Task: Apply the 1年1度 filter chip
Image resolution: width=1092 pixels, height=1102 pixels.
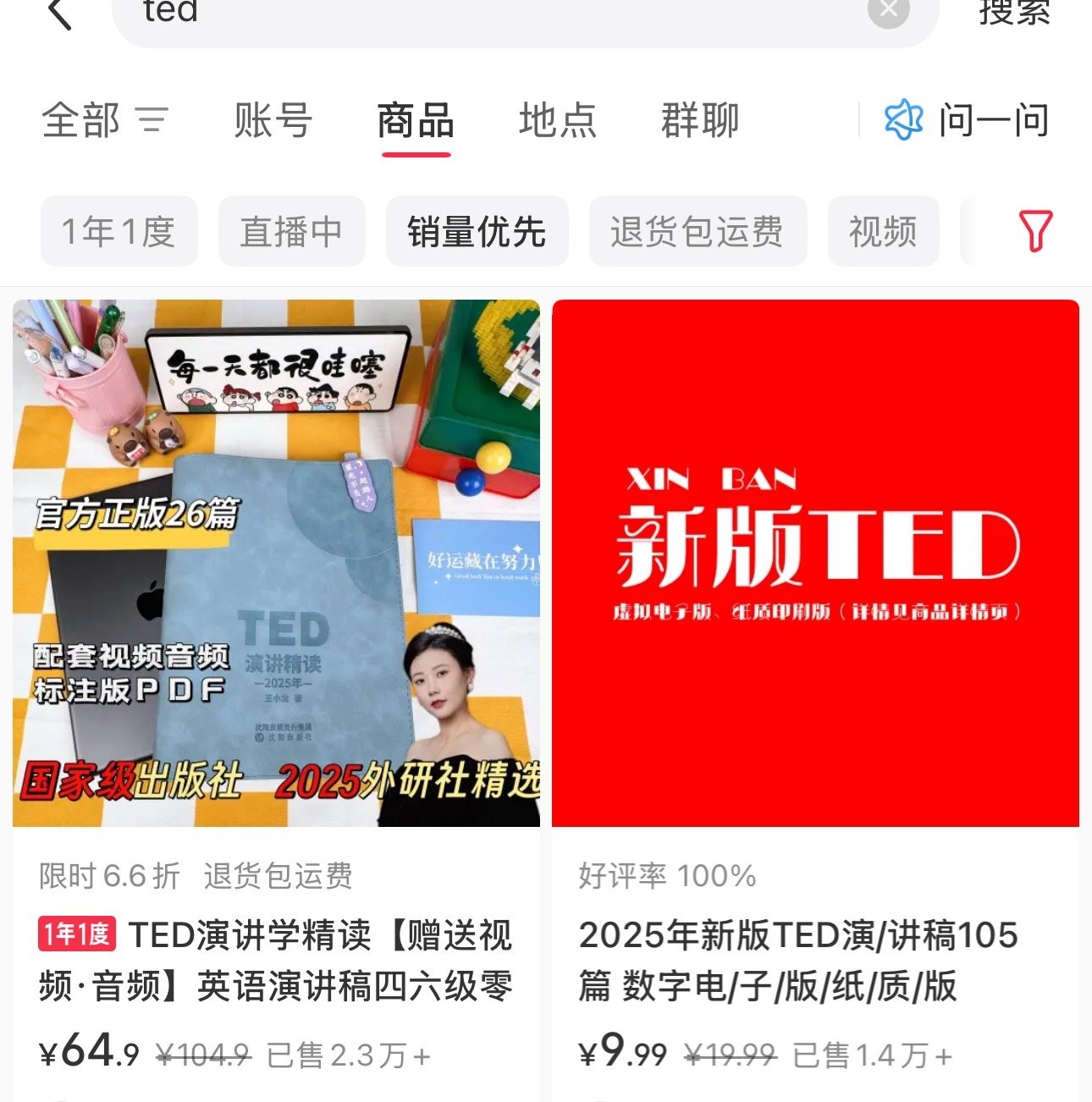Action: (119, 231)
